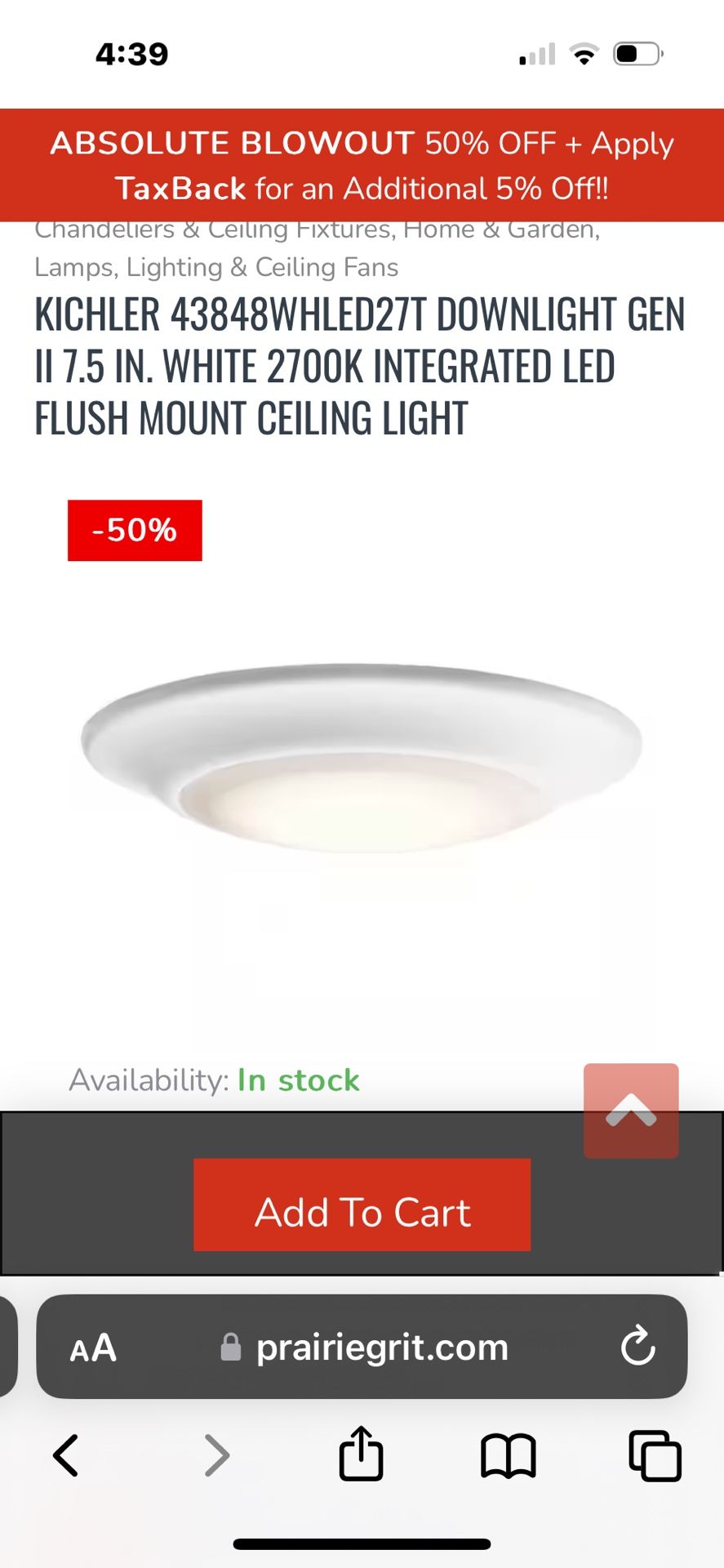Image resolution: width=724 pixels, height=1568 pixels.
Task: Tap the clock in the status bar
Action: [133, 55]
